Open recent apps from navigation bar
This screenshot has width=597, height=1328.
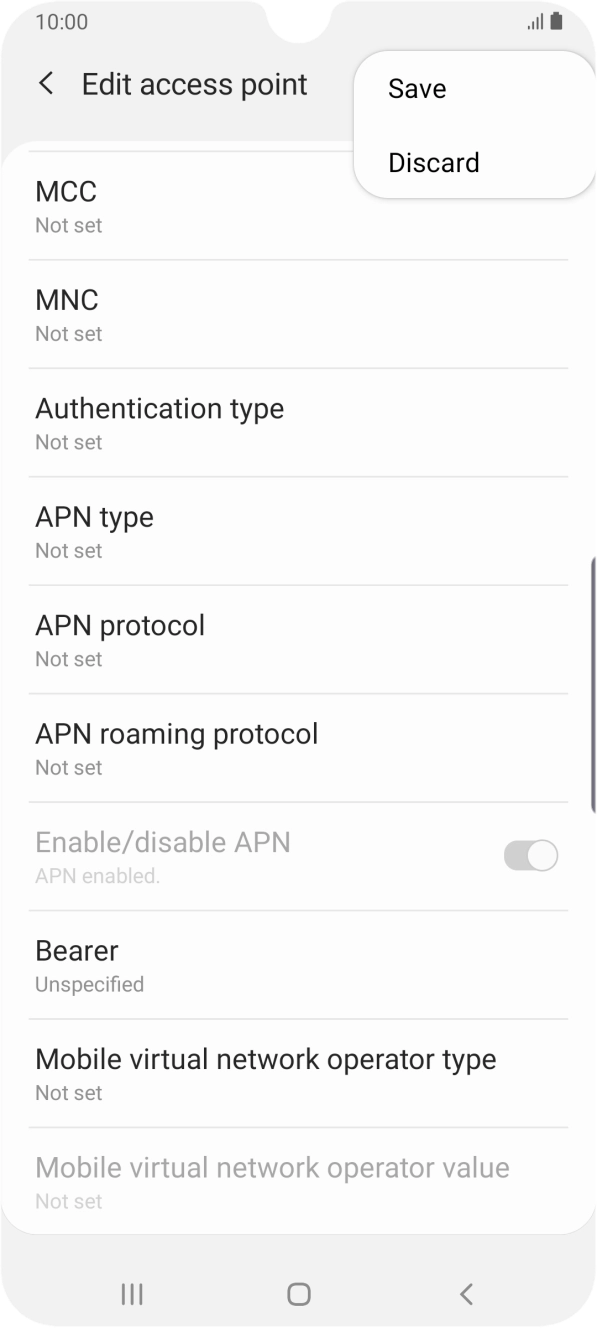[x=132, y=1294]
